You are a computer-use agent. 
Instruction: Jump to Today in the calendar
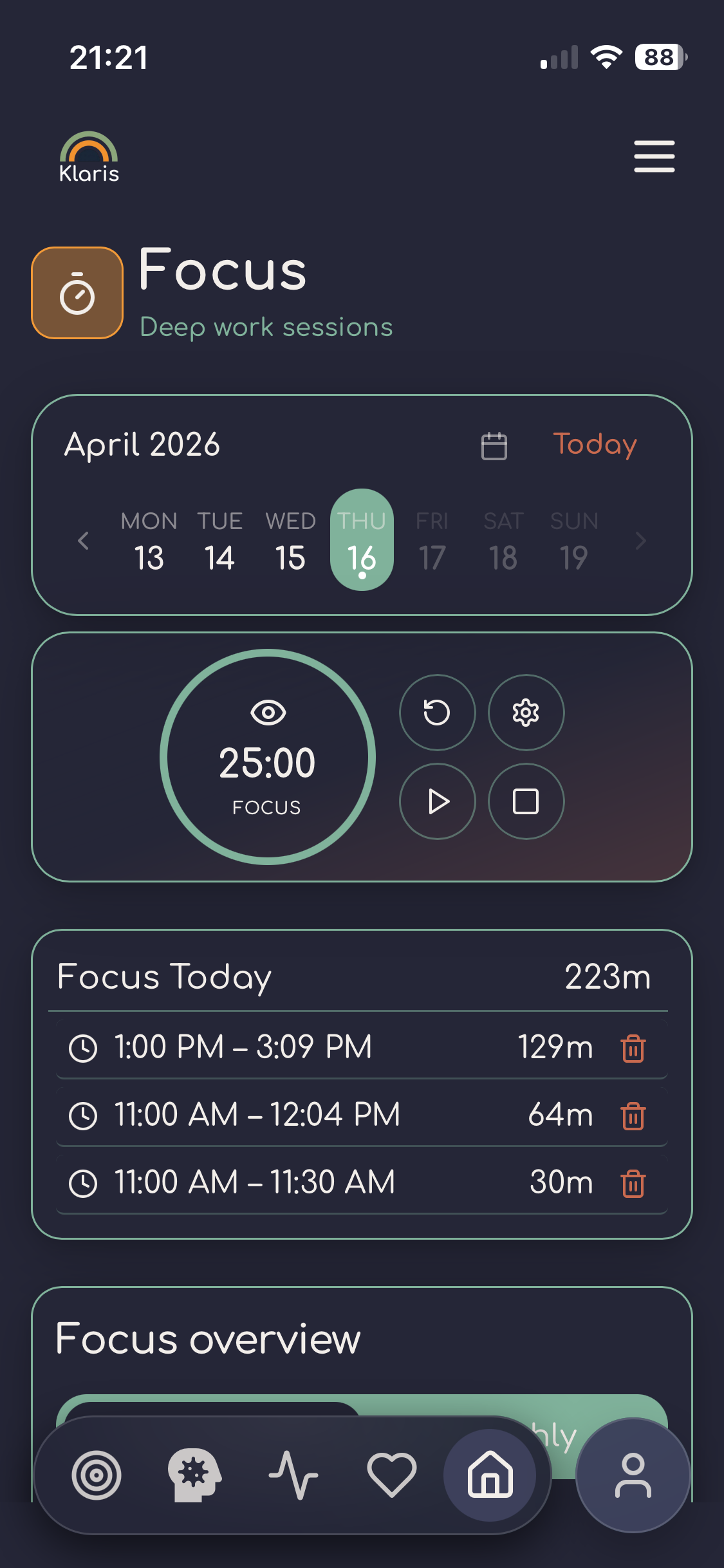(x=595, y=444)
